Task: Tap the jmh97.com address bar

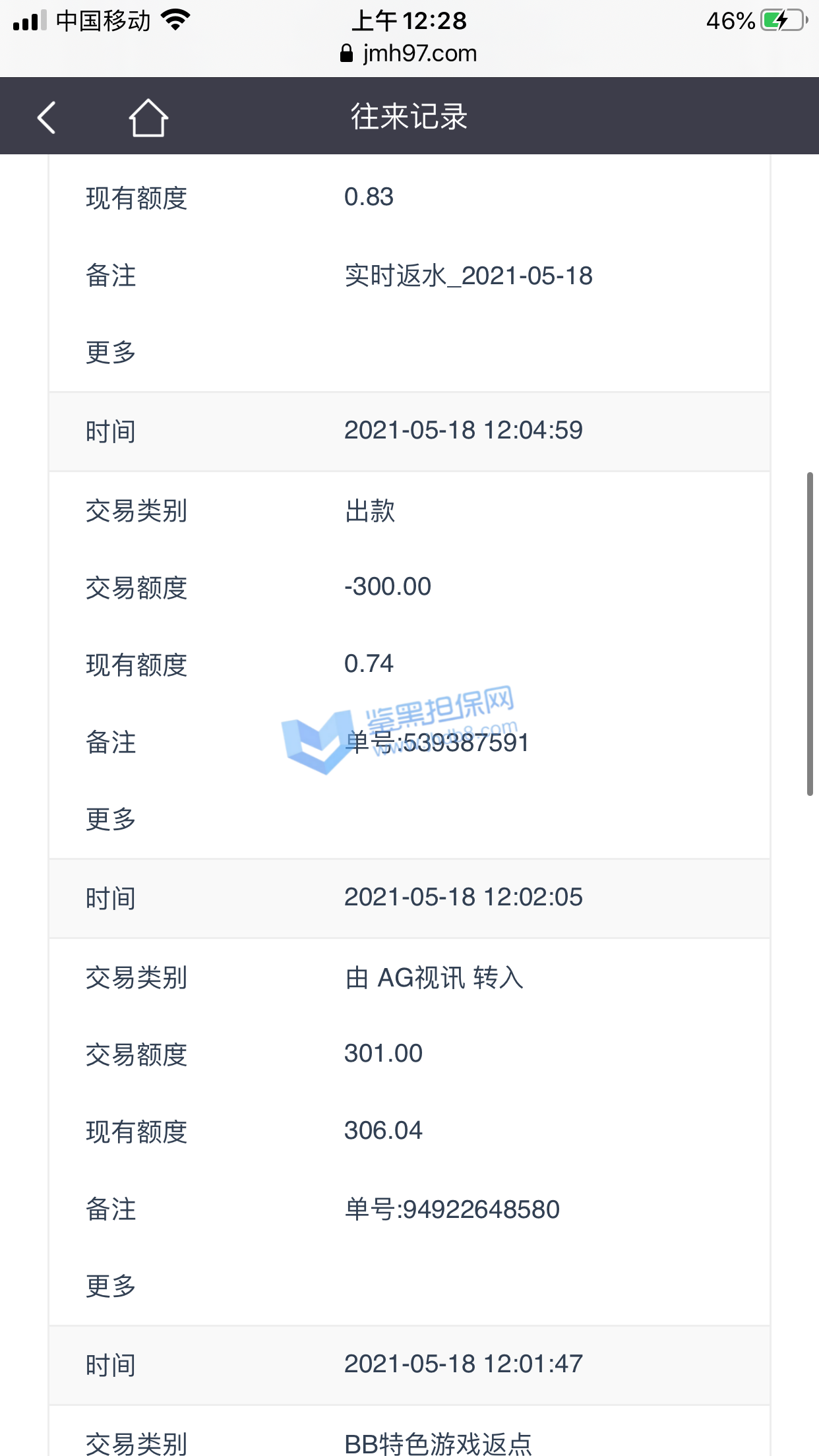Action: pos(409,53)
